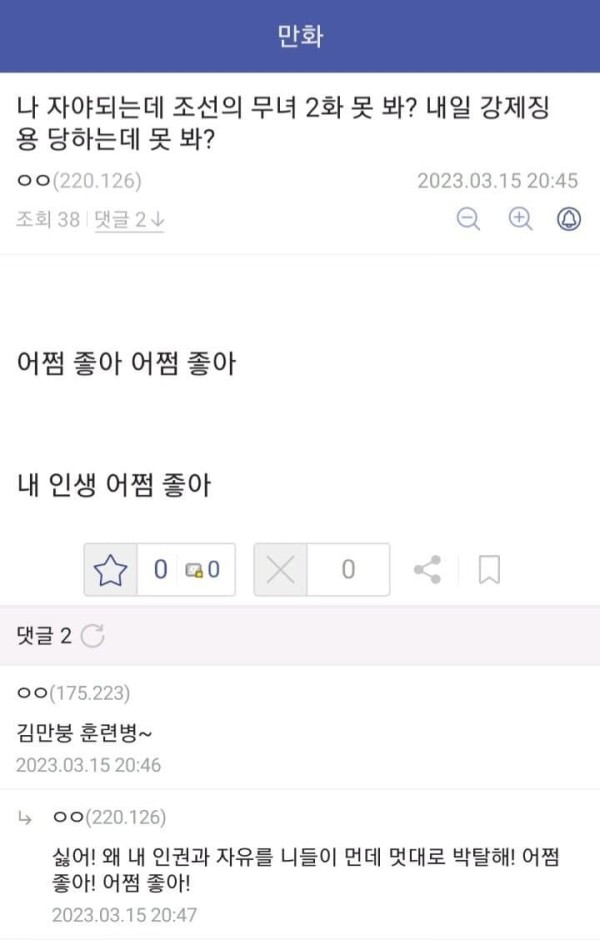This screenshot has height=940, width=600.
Task: Recommend the post with the star button
Action: [x=111, y=570]
